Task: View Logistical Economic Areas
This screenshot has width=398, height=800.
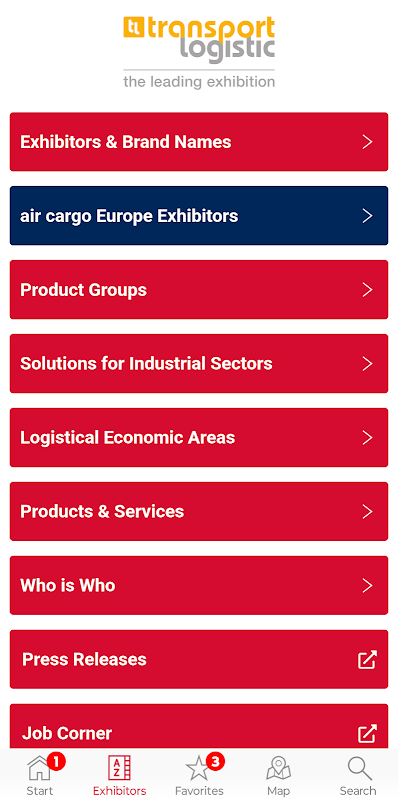Action: click(199, 438)
